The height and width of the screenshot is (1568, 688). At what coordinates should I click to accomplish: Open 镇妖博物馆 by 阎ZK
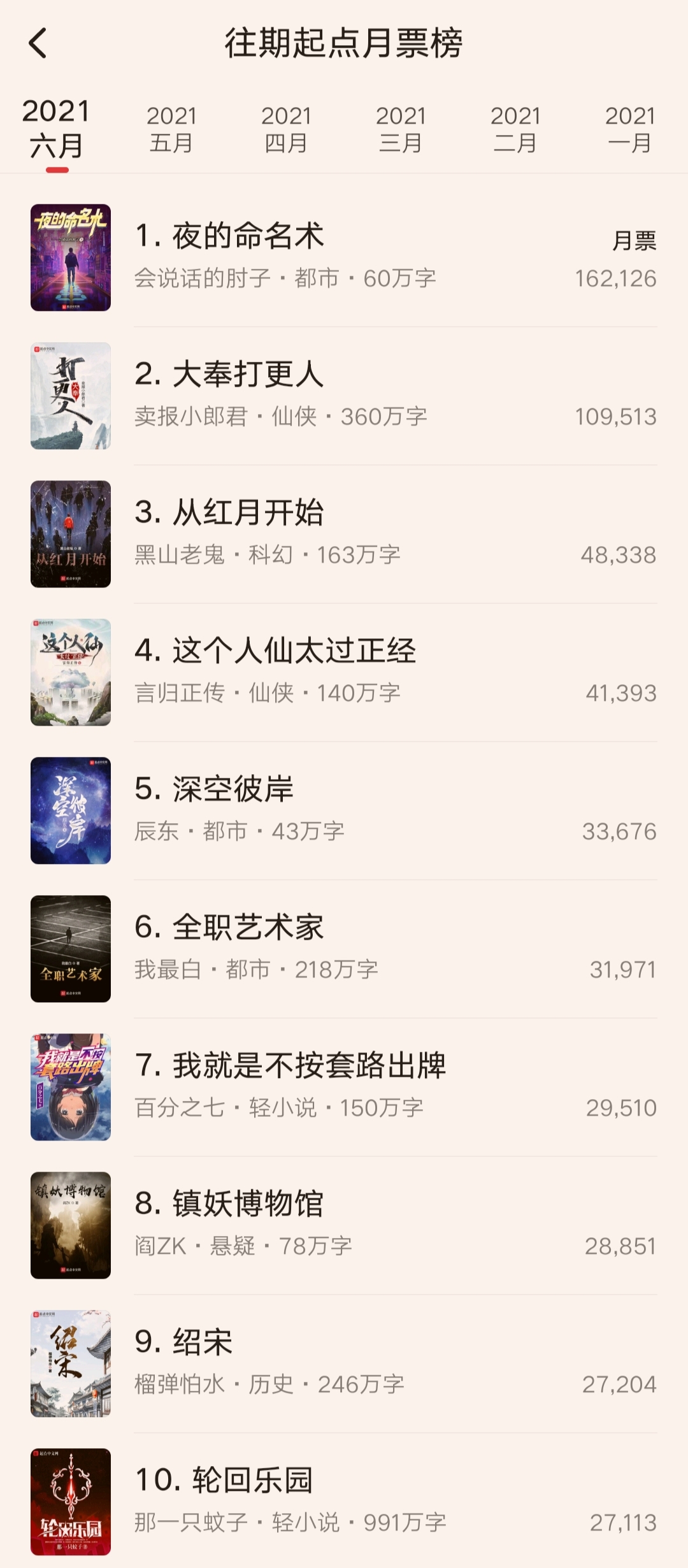(x=344, y=1225)
